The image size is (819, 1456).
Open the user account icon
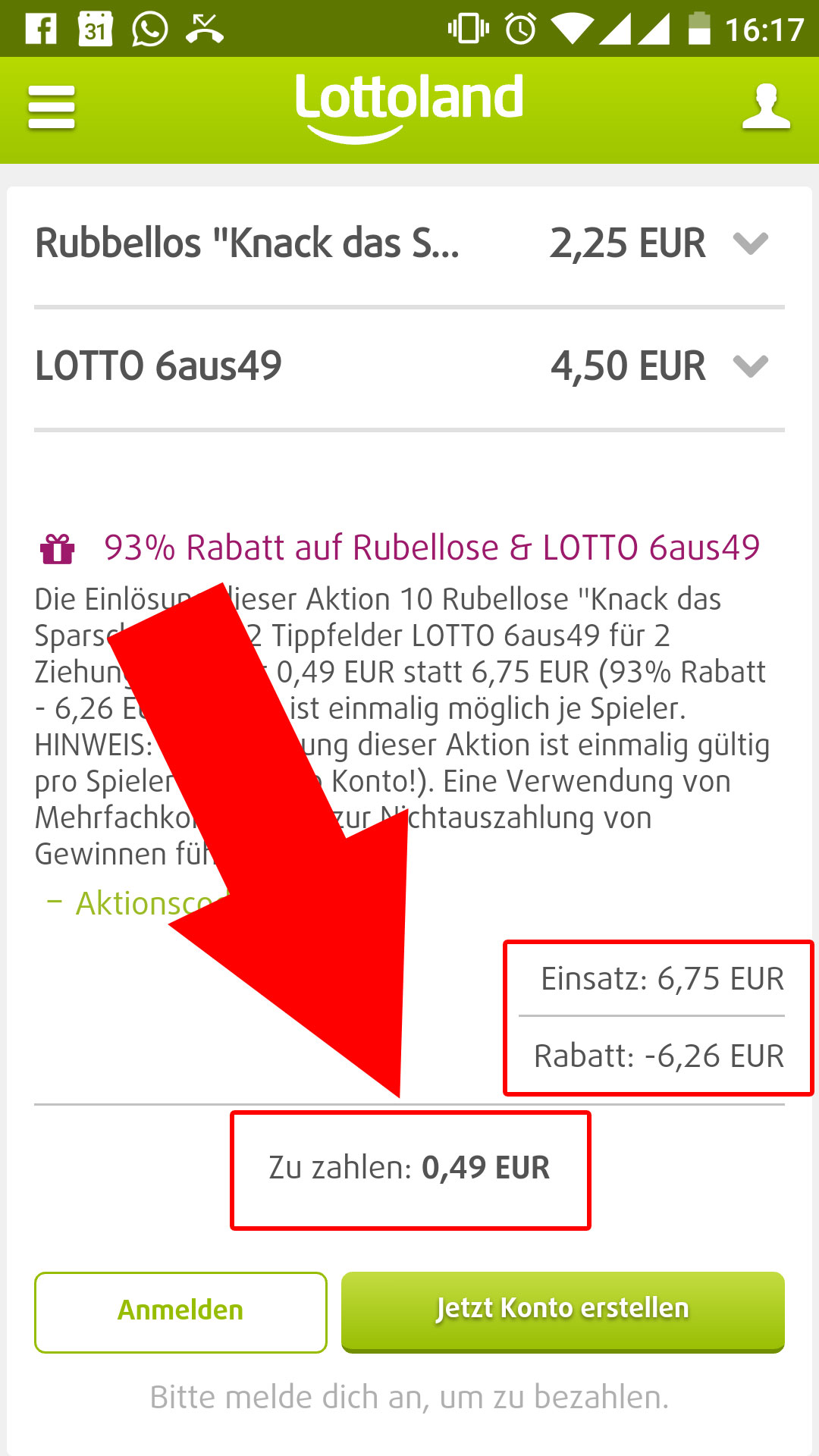click(766, 107)
